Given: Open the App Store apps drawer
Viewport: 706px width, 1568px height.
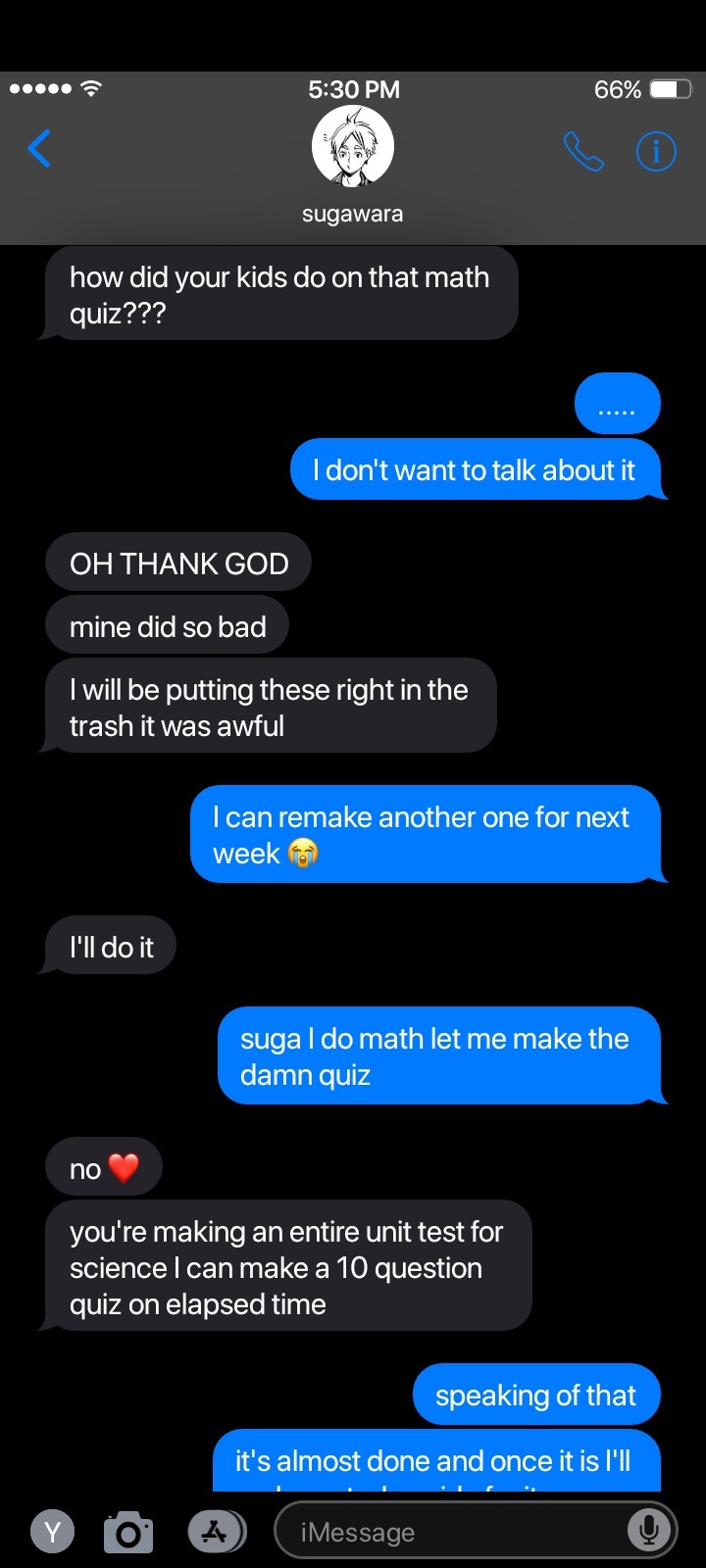Looking at the screenshot, I should [x=216, y=1532].
